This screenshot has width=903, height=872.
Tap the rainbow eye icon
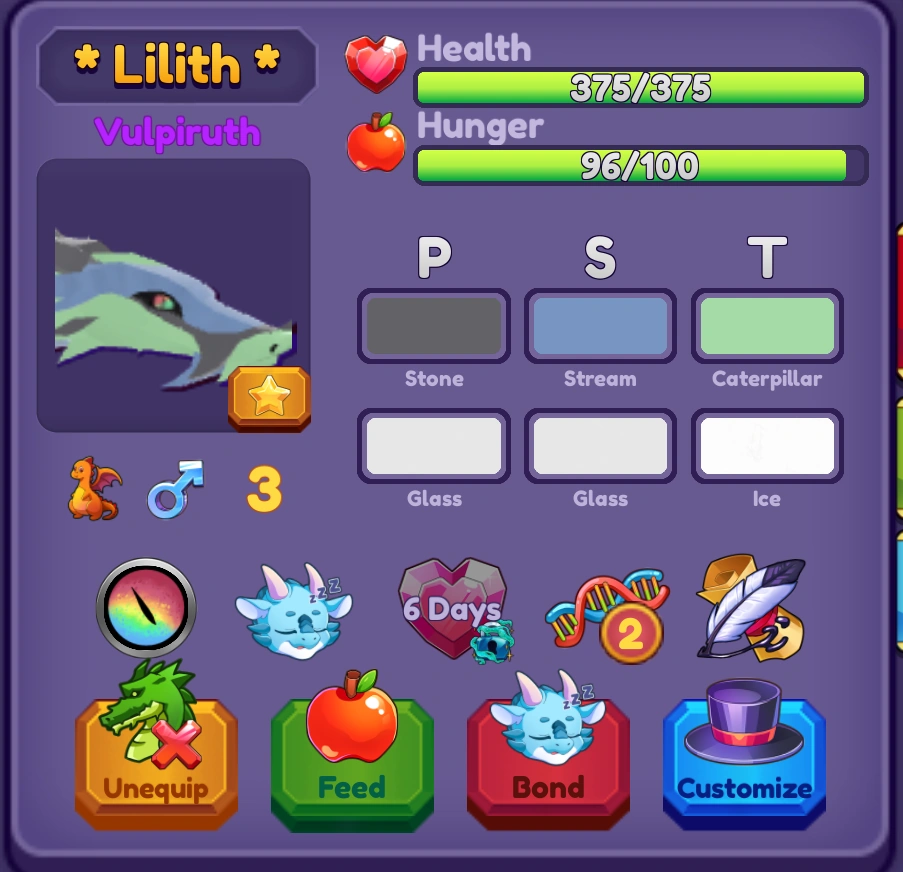tap(146, 608)
